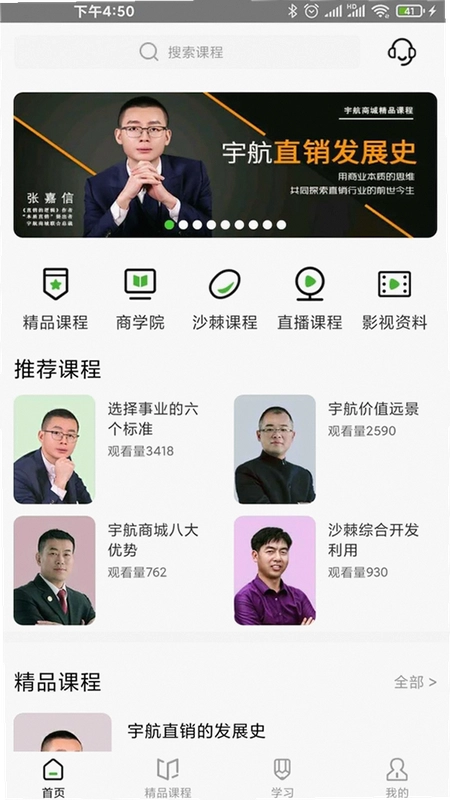Viewport: 450px width, 800px height.
Task: Switch to the 首页 tab
Action: pos(54,778)
